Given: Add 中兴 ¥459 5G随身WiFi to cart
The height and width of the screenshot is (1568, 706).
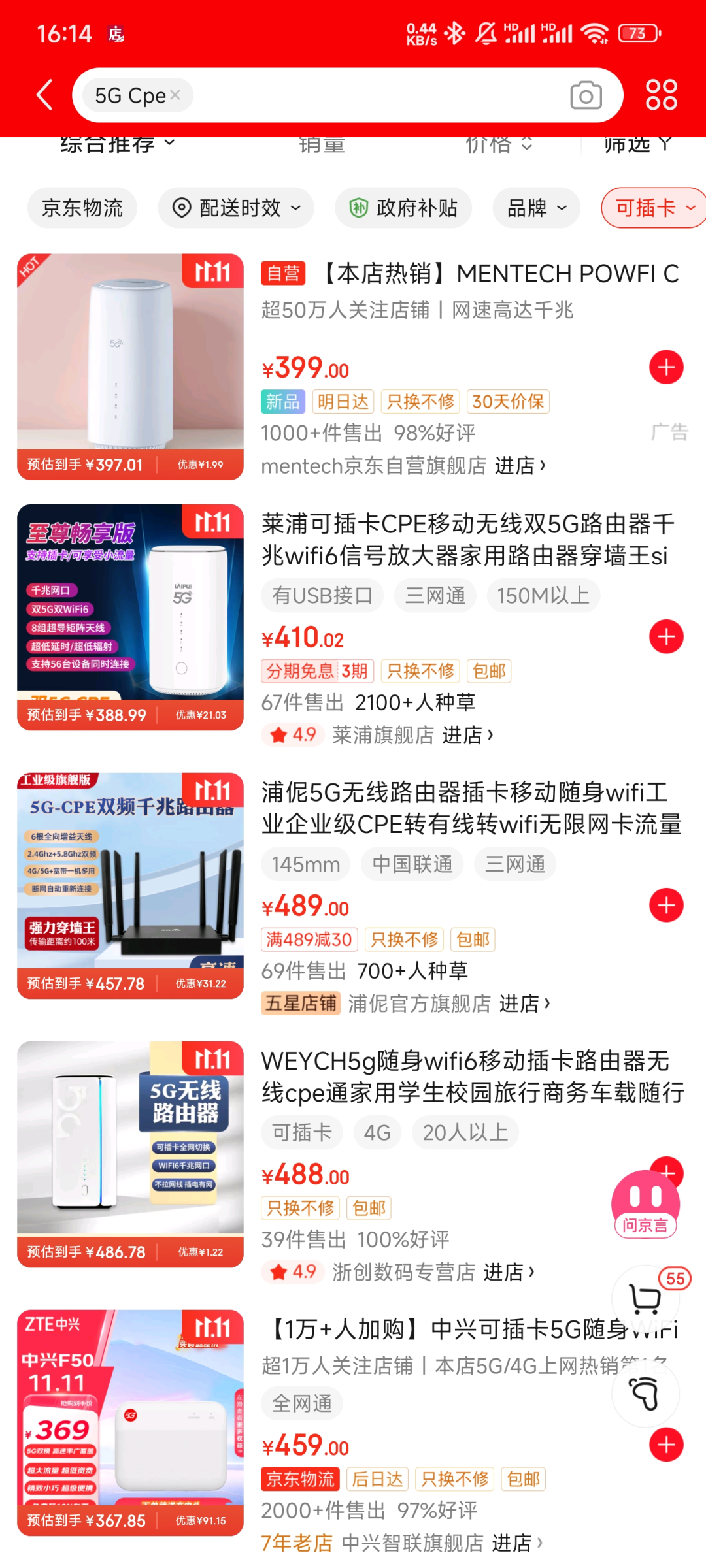Looking at the screenshot, I should pyautogui.click(x=665, y=1445).
